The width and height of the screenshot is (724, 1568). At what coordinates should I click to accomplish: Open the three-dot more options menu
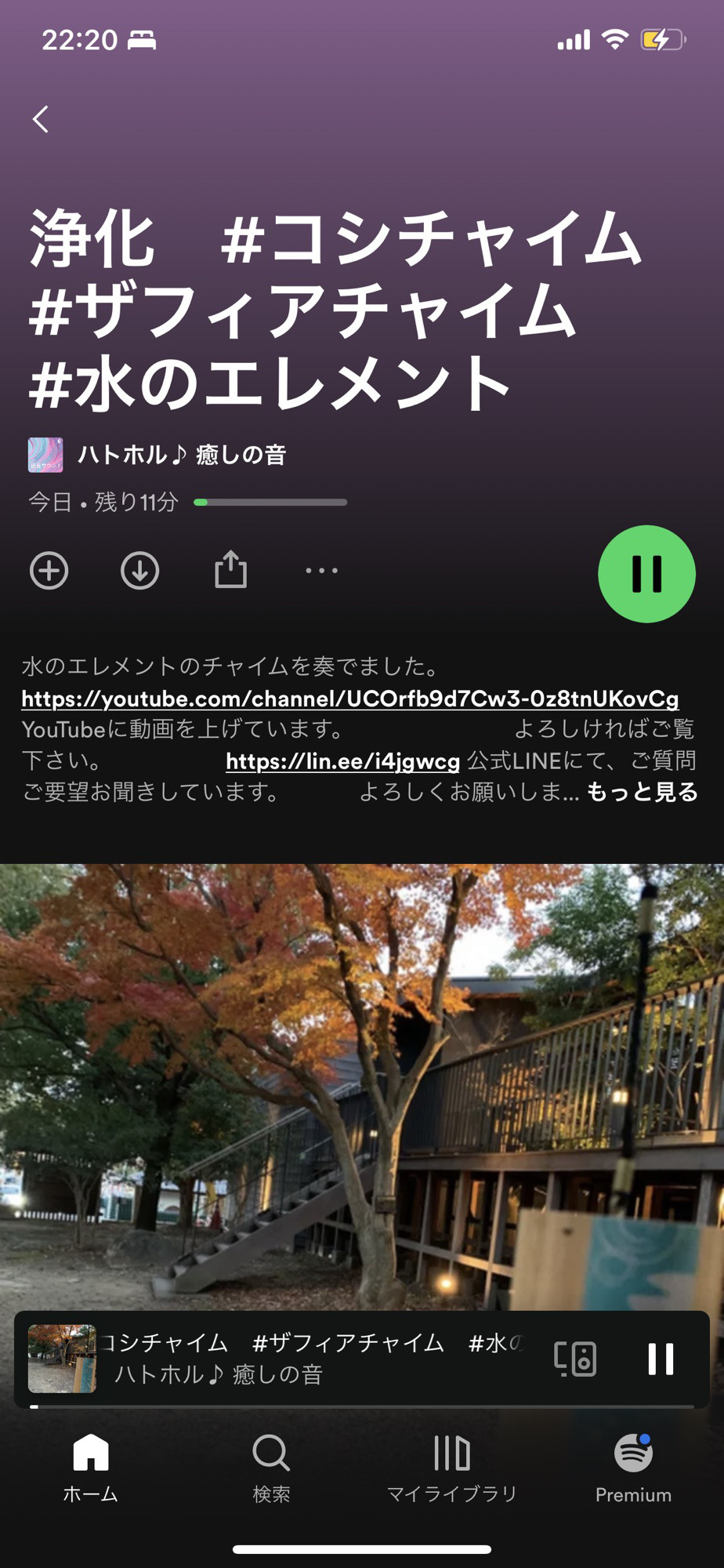[321, 571]
